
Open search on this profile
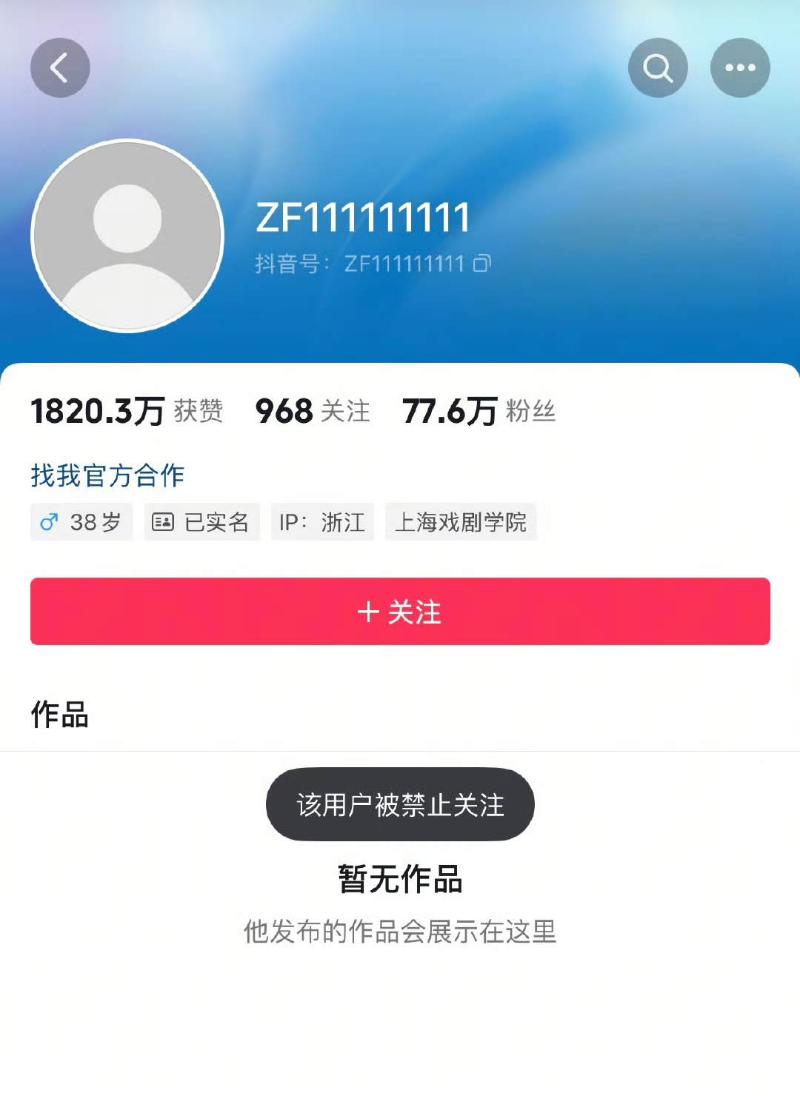click(658, 68)
